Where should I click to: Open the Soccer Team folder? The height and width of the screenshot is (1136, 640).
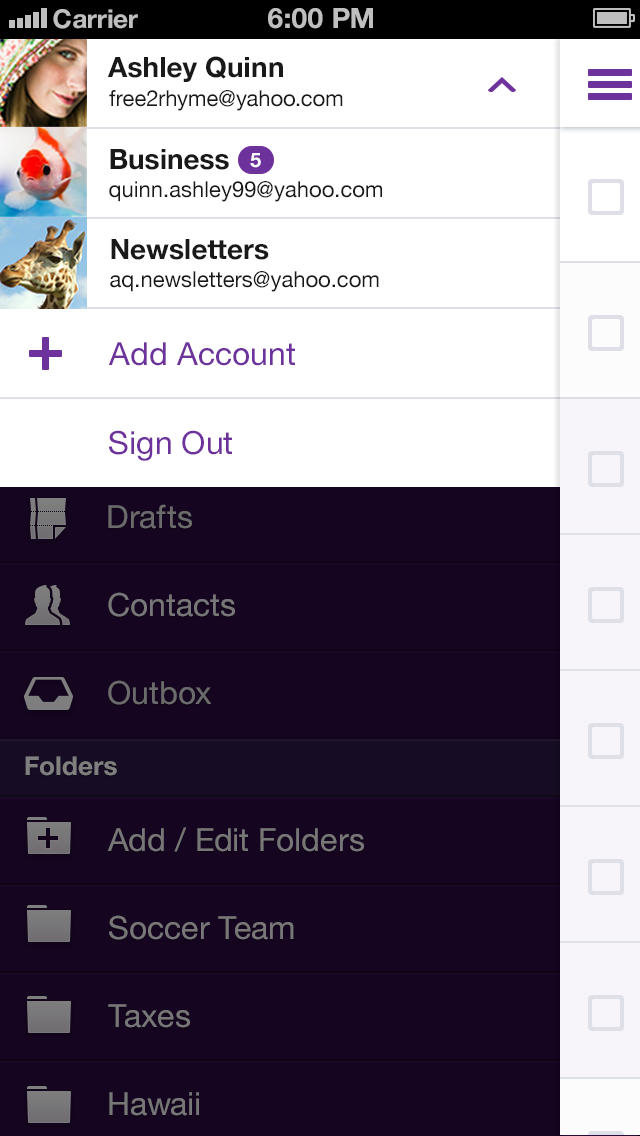coord(201,928)
